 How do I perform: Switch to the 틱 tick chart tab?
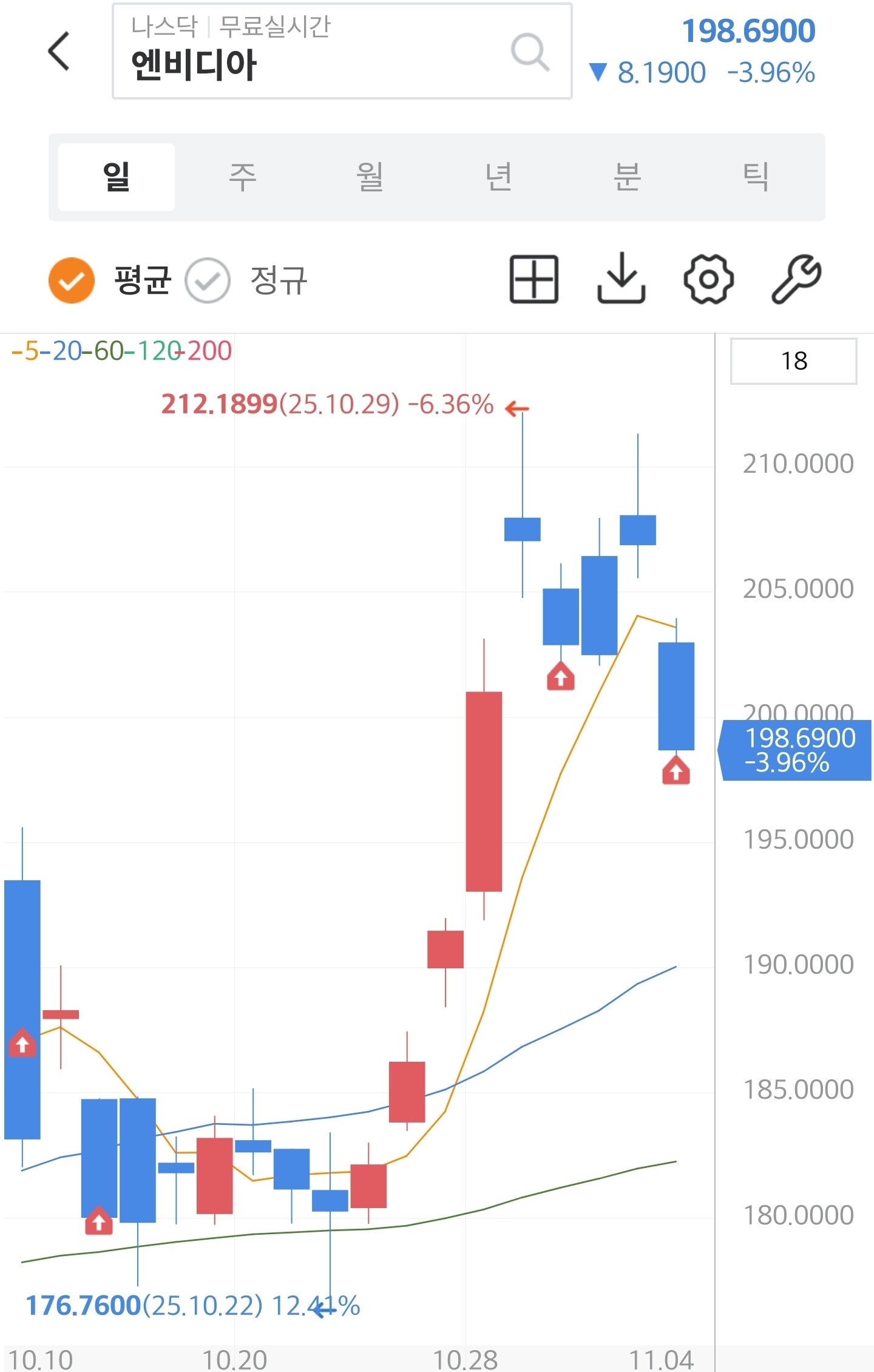pos(756,177)
